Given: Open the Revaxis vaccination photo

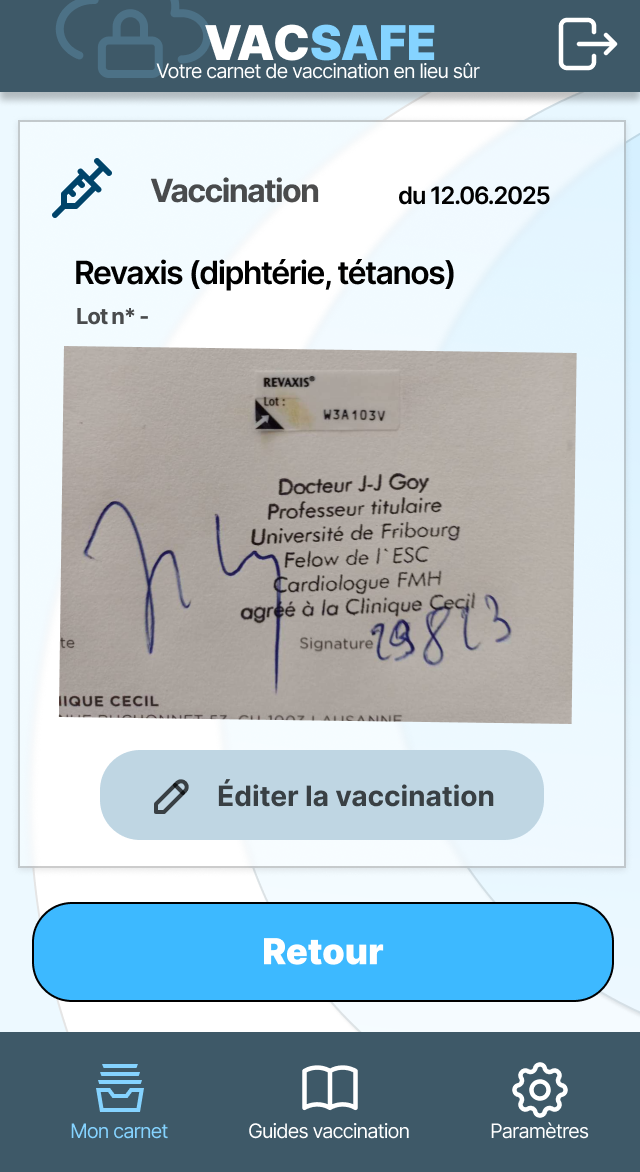Looking at the screenshot, I should click(x=318, y=535).
